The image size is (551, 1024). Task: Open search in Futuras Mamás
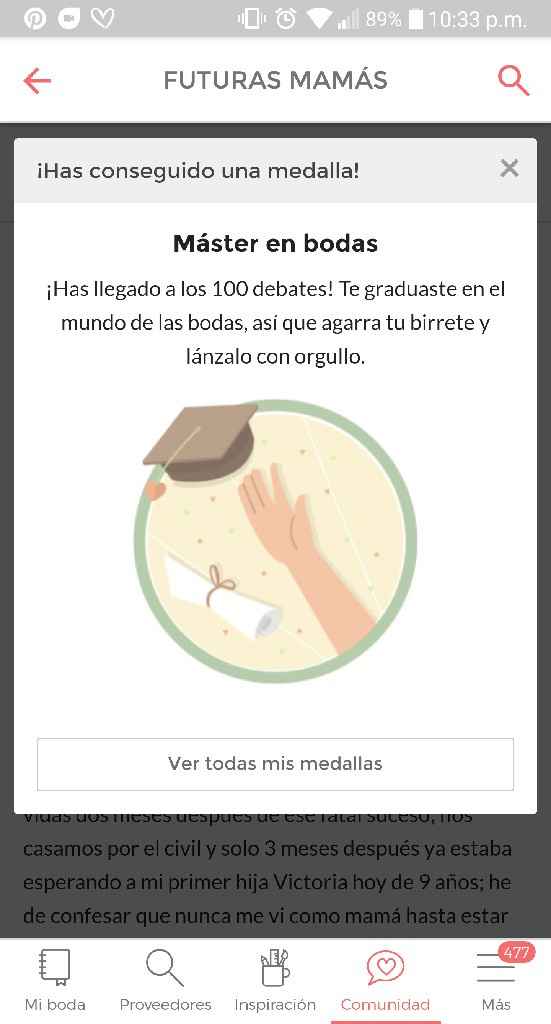click(x=513, y=80)
